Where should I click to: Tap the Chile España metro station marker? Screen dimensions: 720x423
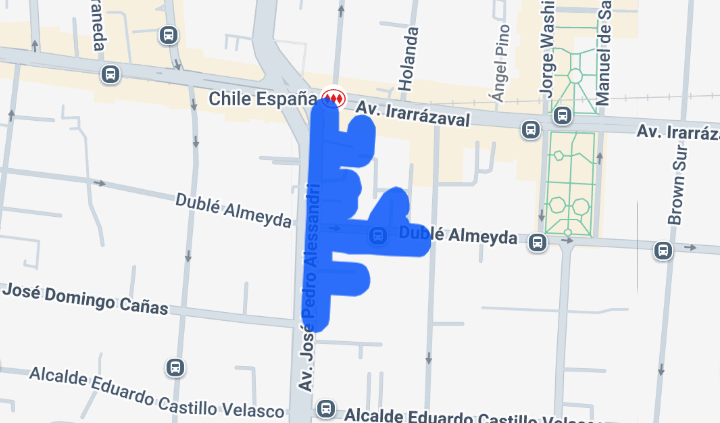(x=333, y=99)
